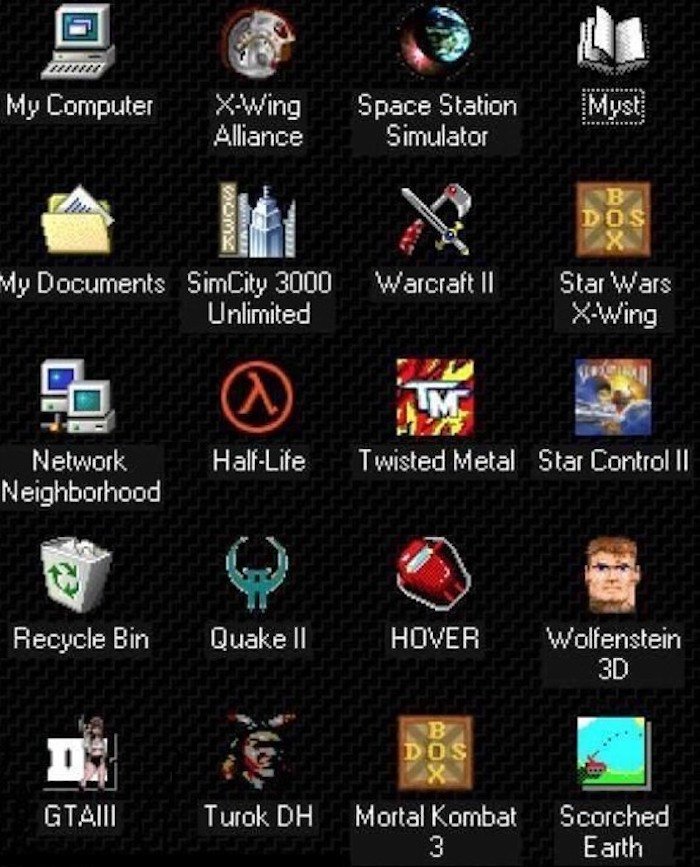Start Mortal Kombat 3
Viewport: 700px width, 867px height.
436,752
